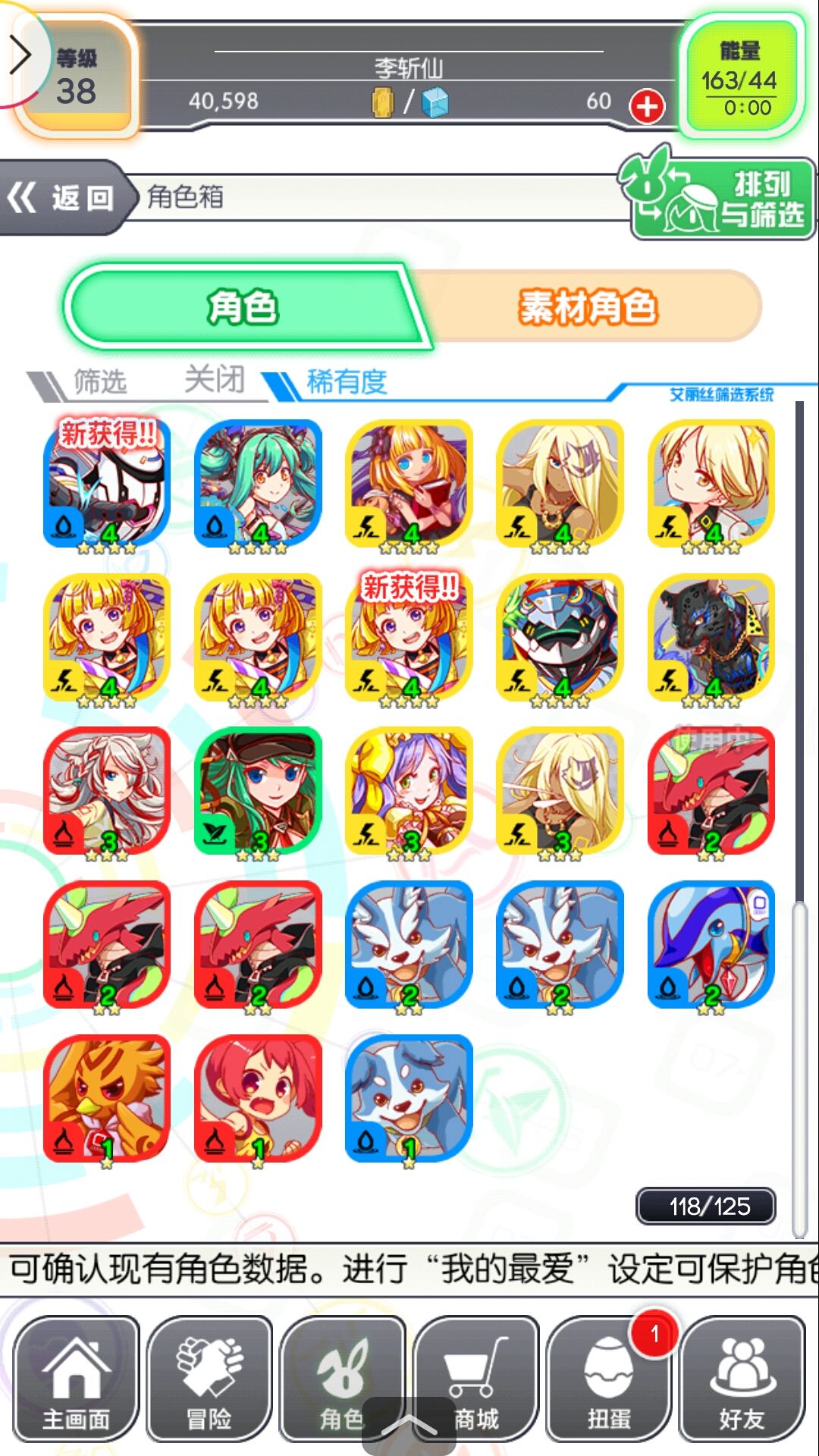Open the 冒险 adventure section
This screenshot has height=1456, width=819.
pyautogui.click(x=209, y=1379)
